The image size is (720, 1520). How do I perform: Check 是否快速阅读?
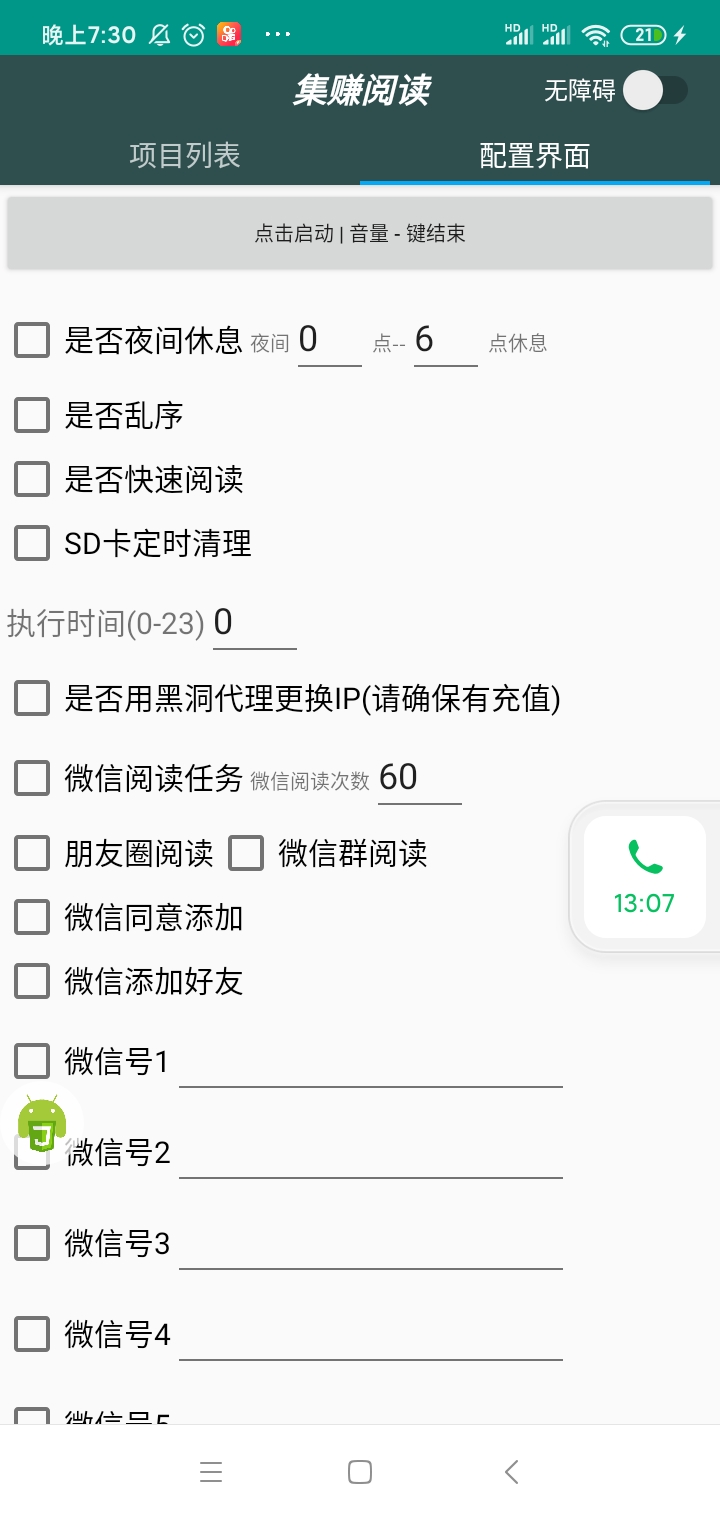point(31,479)
